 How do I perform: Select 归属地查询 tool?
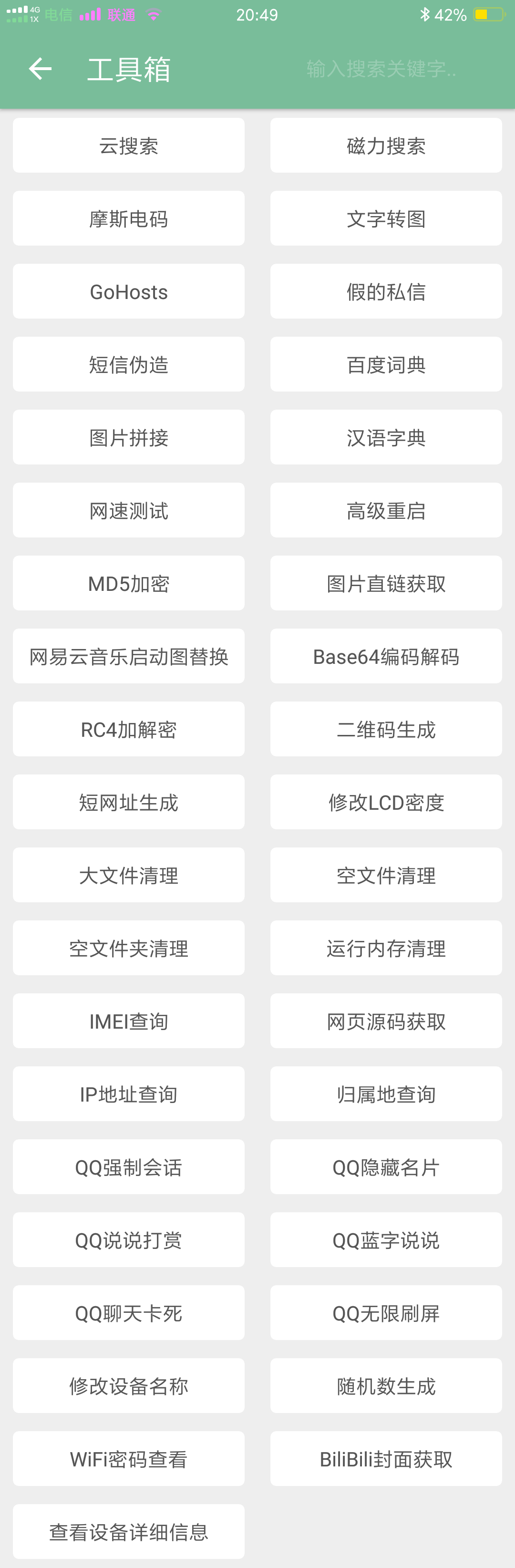(x=386, y=1094)
